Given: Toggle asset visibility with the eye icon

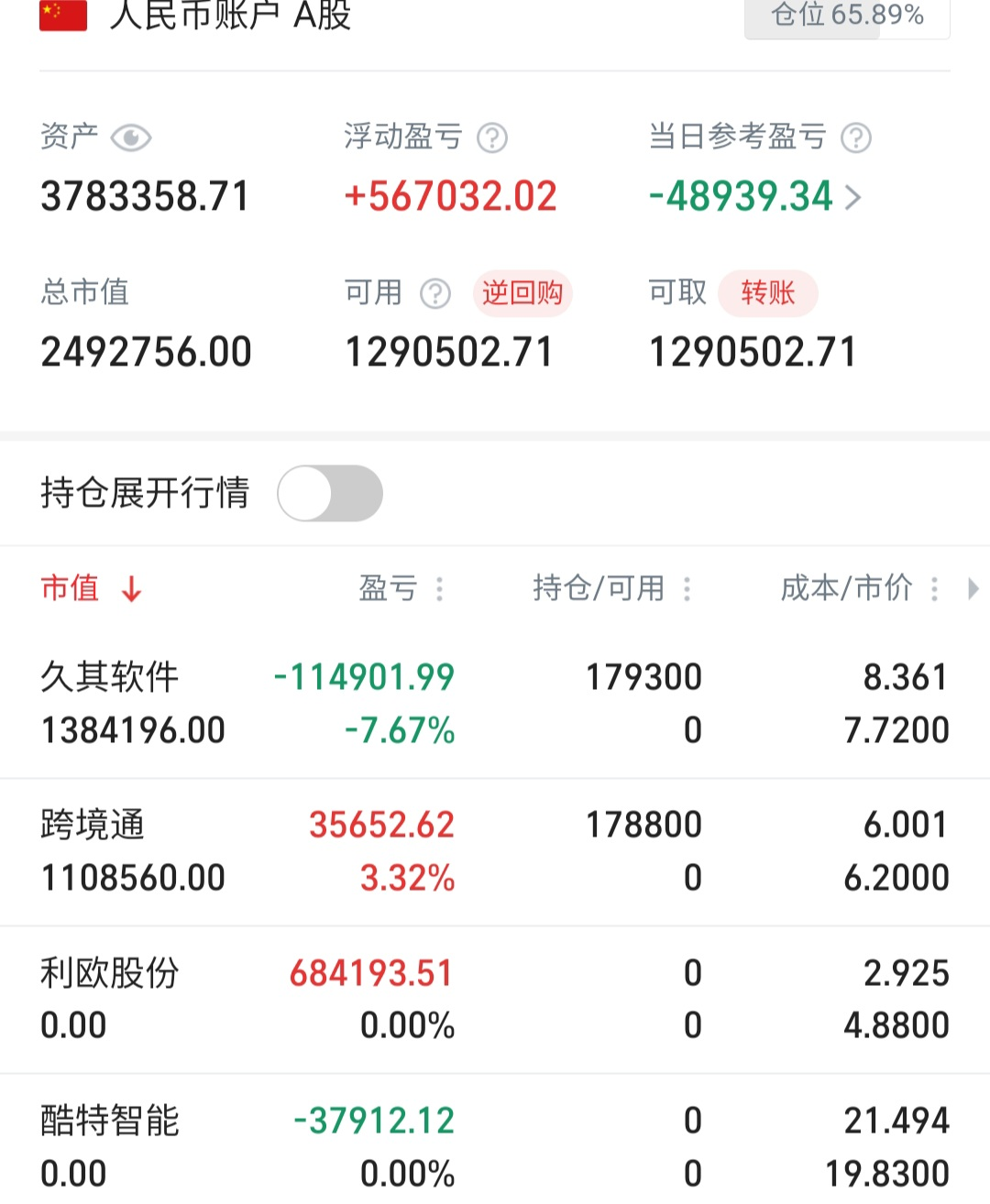Looking at the screenshot, I should point(131,137).
